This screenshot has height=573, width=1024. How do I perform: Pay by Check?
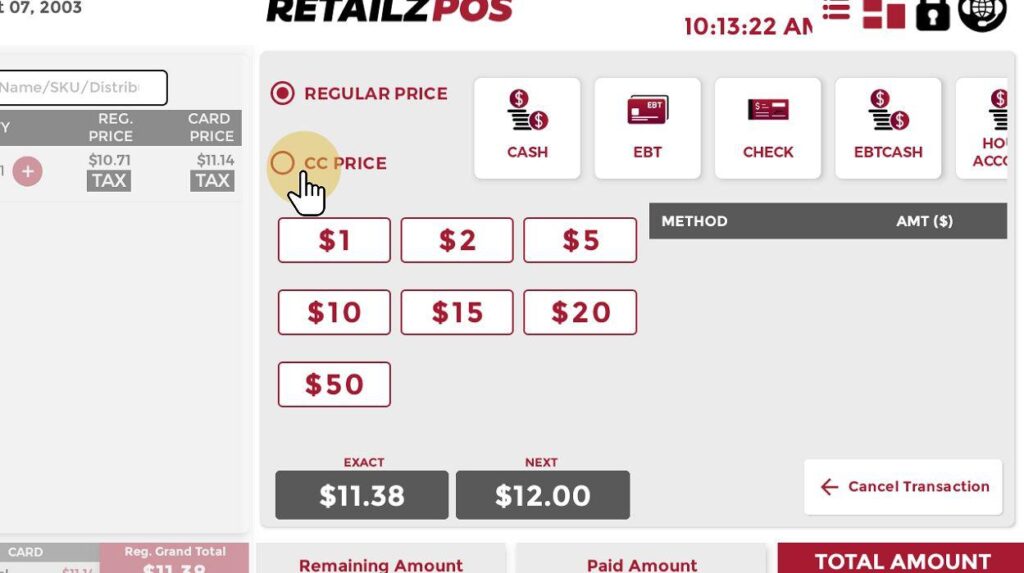click(768, 128)
